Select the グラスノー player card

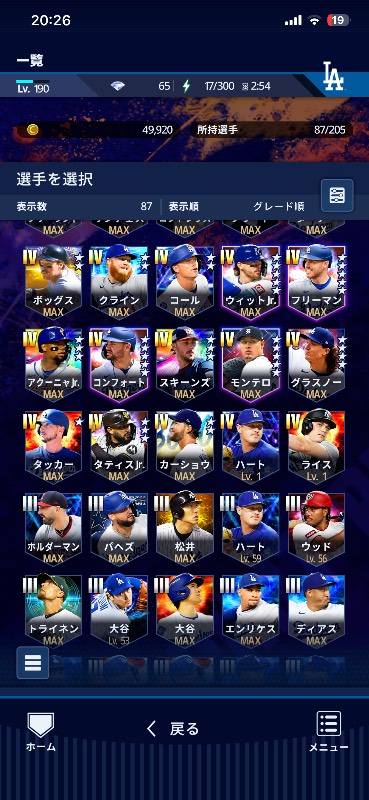click(x=316, y=364)
